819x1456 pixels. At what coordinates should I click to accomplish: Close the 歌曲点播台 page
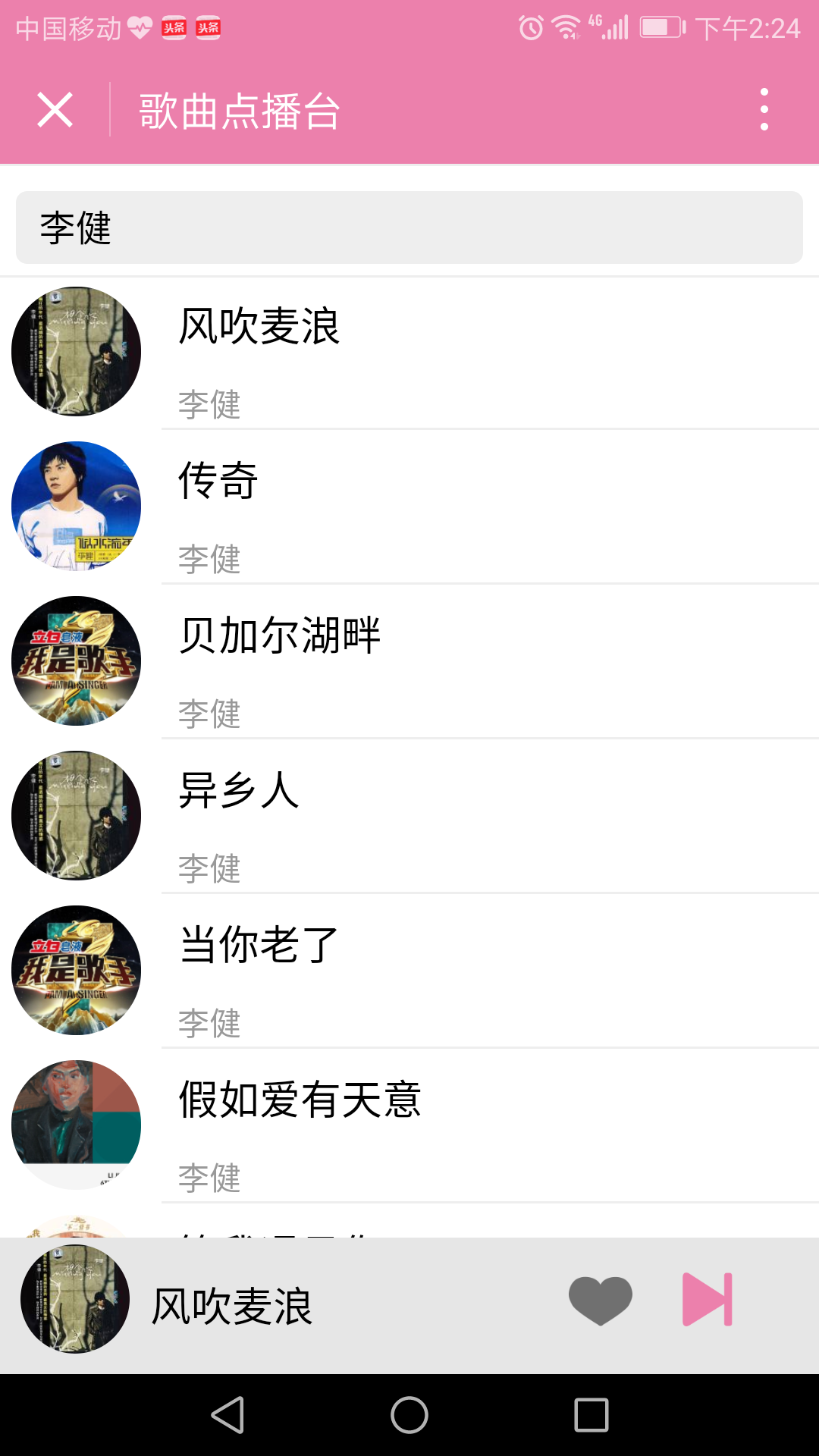click(x=55, y=110)
